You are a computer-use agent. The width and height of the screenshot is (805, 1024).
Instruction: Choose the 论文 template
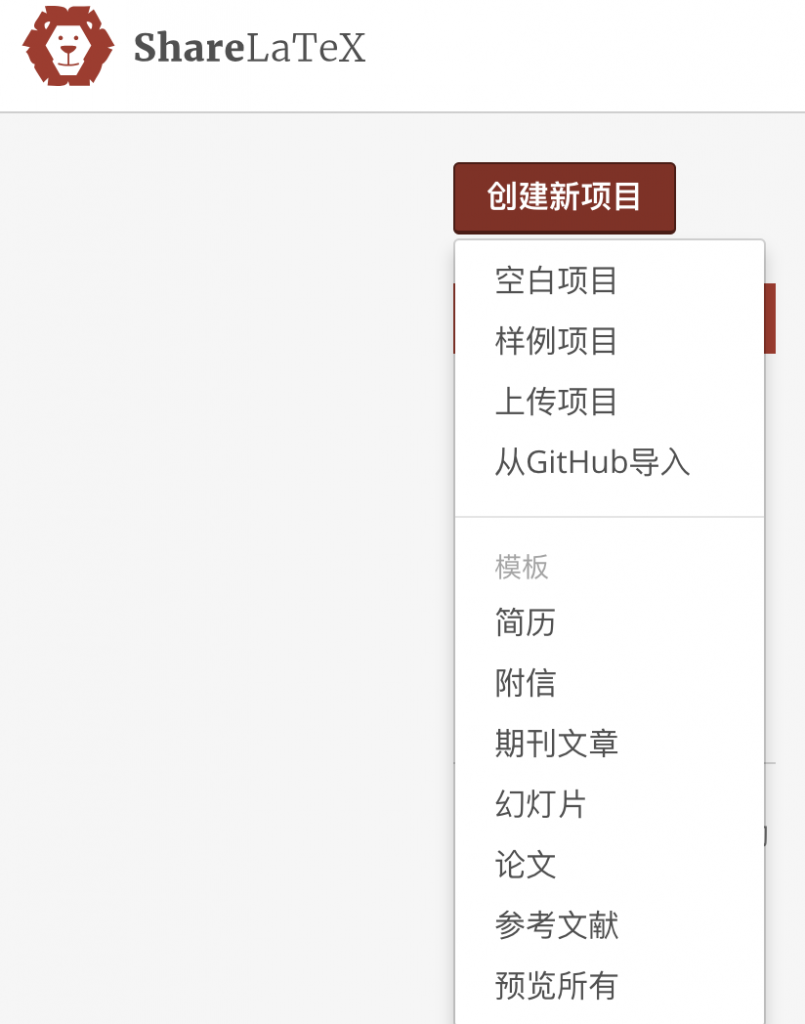click(x=525, y=865)
